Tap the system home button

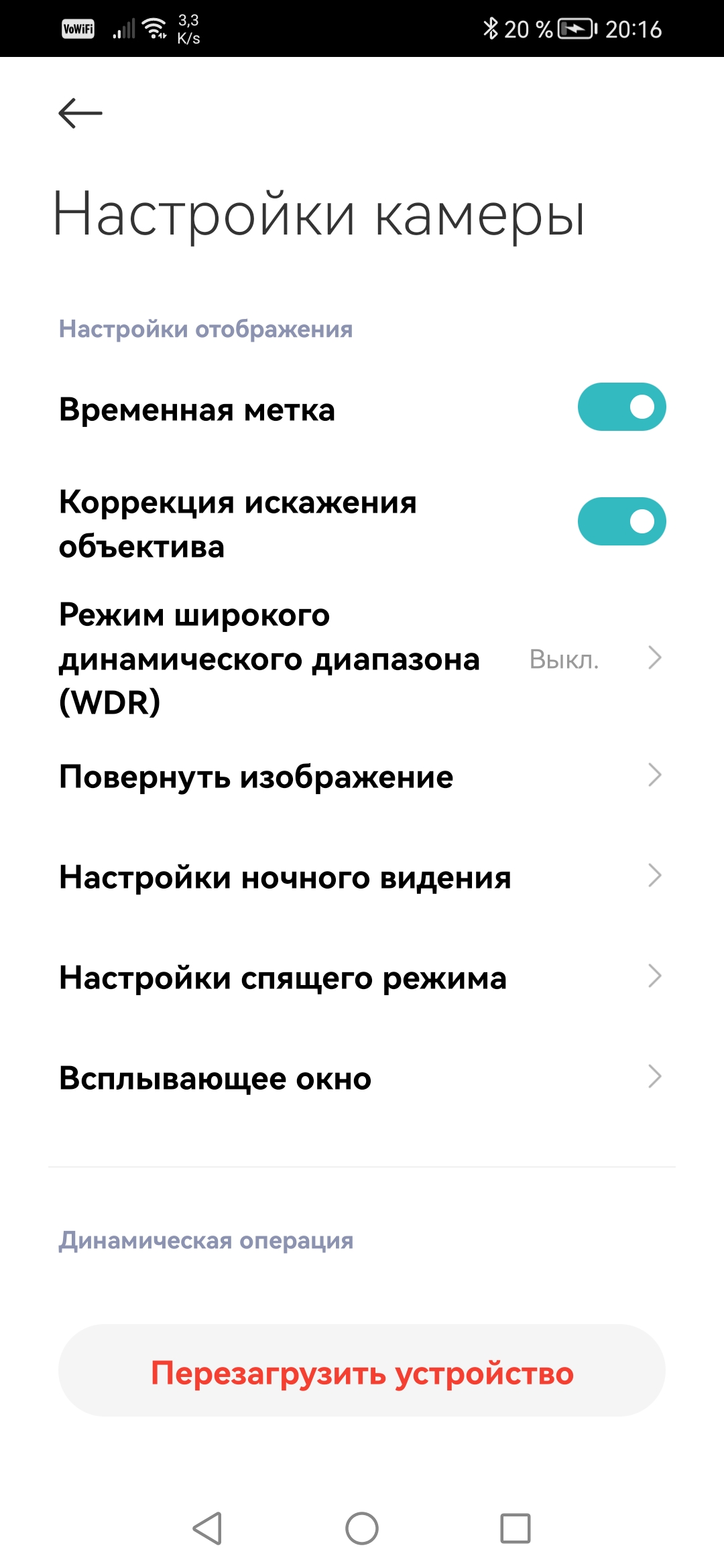362,1528
